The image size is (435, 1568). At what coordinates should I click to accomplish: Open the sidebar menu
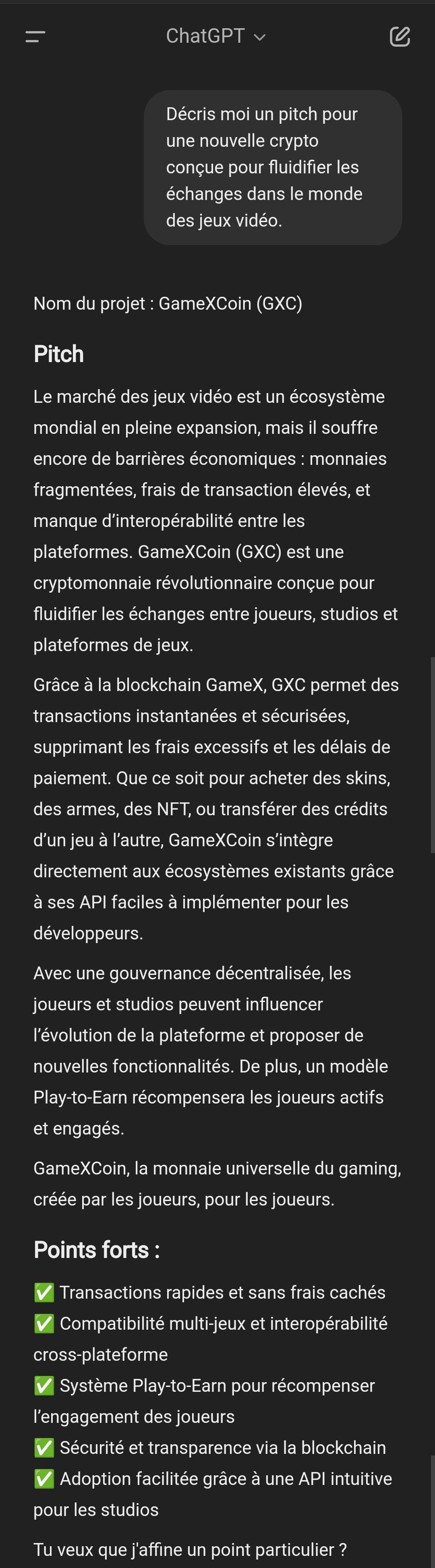point(35,37)
